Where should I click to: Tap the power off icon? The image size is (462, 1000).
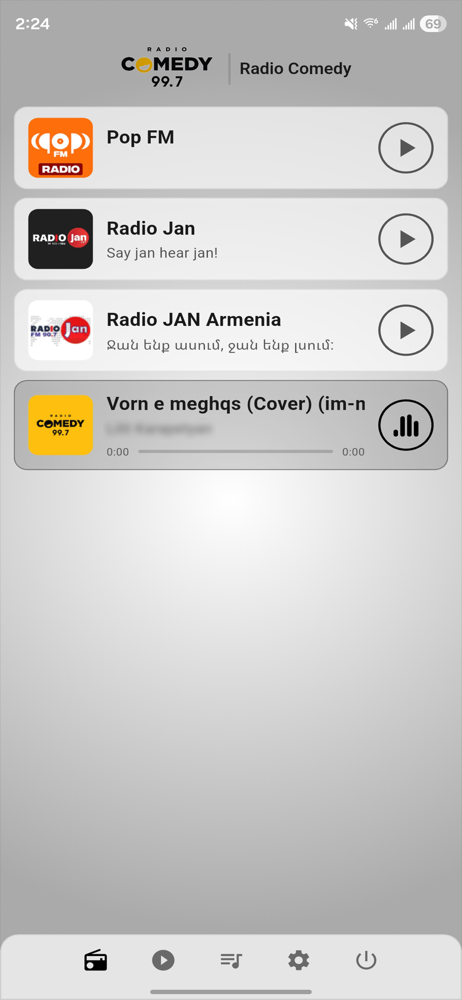pyautogui.click(x=366, y=960)
